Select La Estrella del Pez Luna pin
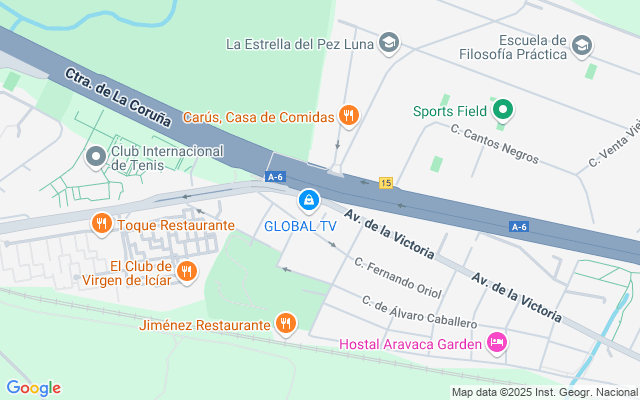 pyautogui.click(x=388, y=43)
